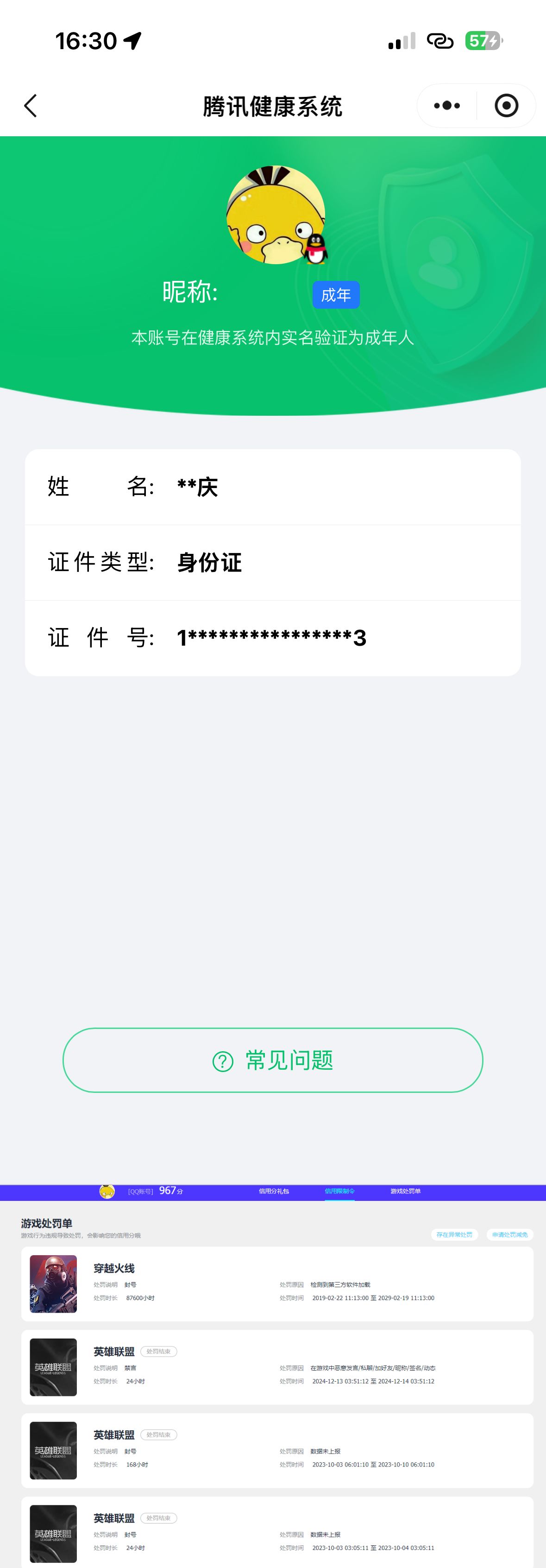Close the mini program via circle icon

click(x=506, y=106)
